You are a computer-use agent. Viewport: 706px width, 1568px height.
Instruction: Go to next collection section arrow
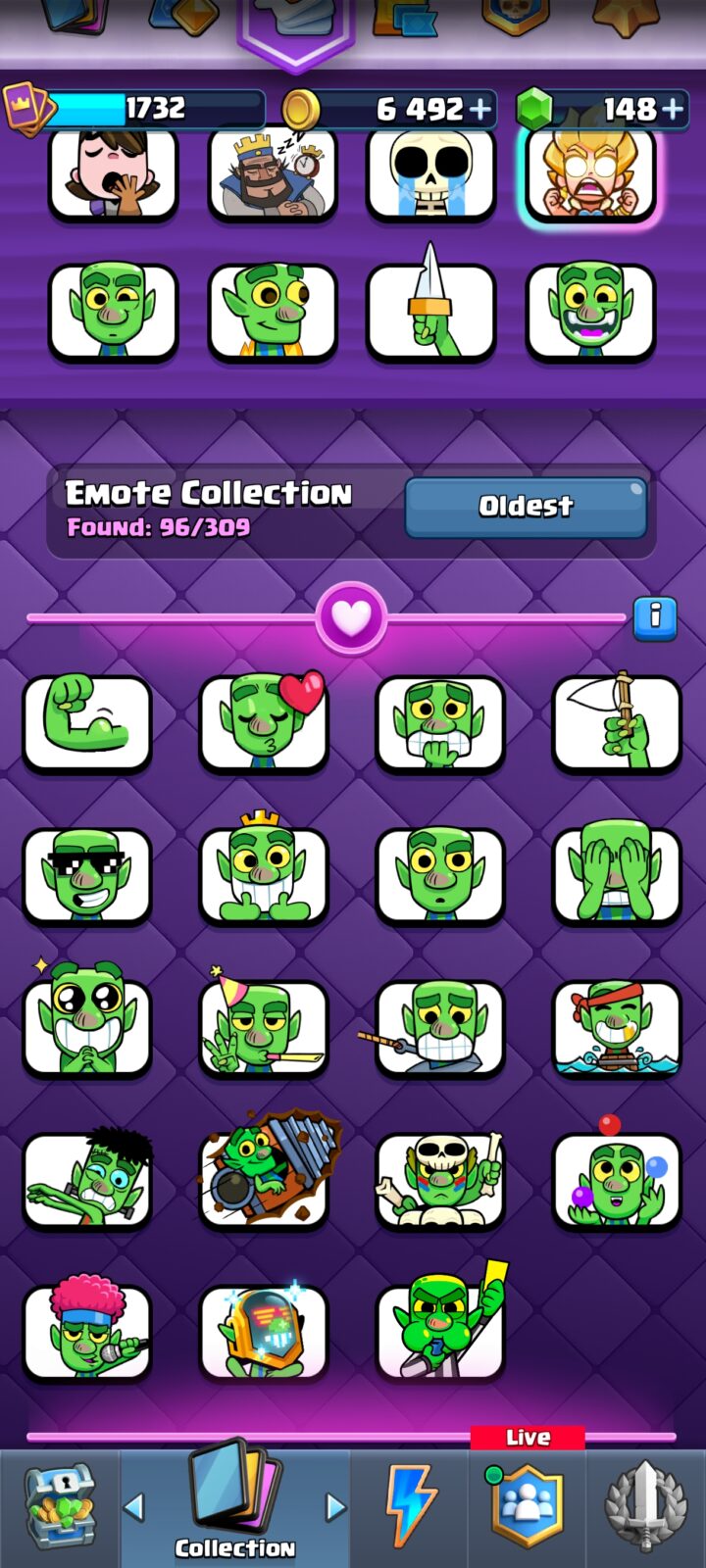pyautogui.click(x=335, y=1507)
